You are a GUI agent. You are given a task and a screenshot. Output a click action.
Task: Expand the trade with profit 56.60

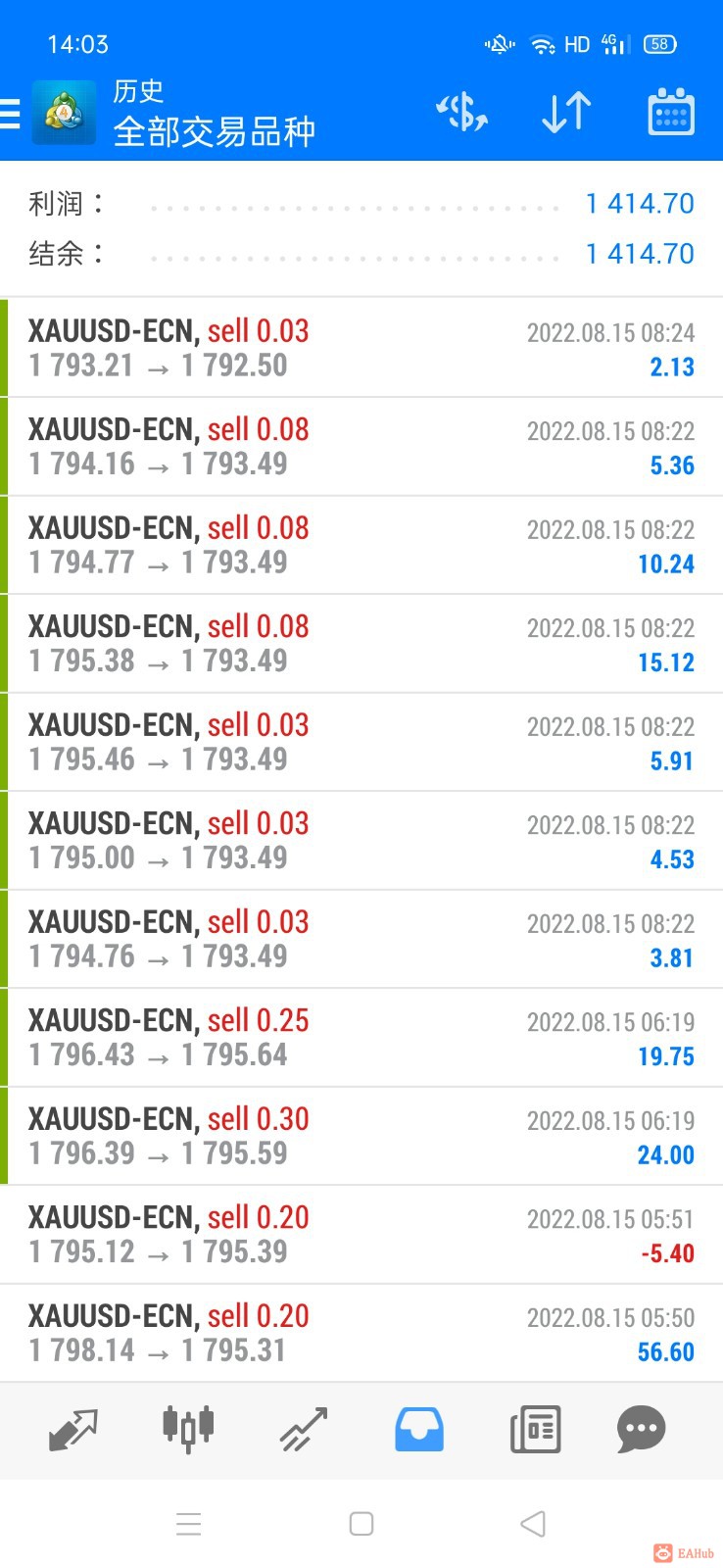tap(361, 1334)
